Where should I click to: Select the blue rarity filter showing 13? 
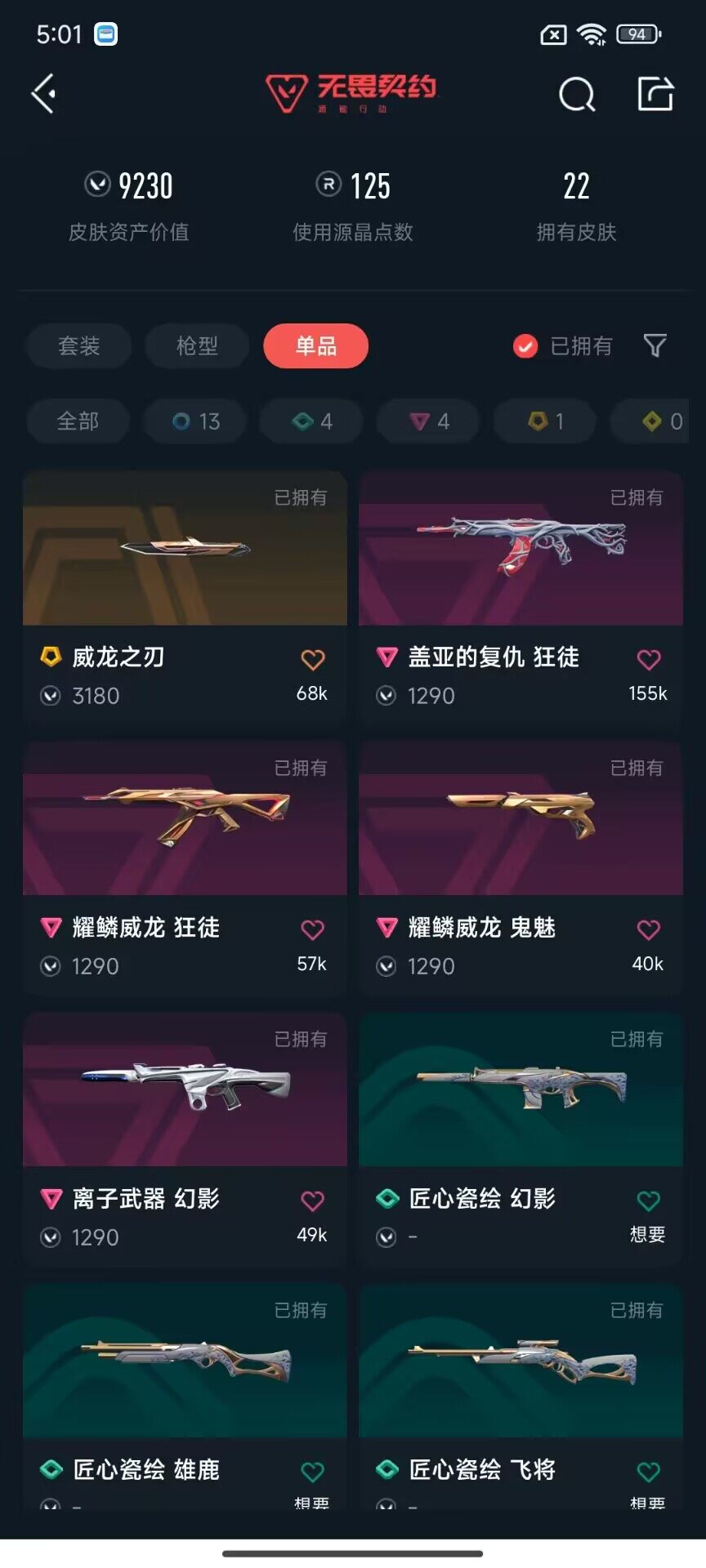click(x=194, y=421)
